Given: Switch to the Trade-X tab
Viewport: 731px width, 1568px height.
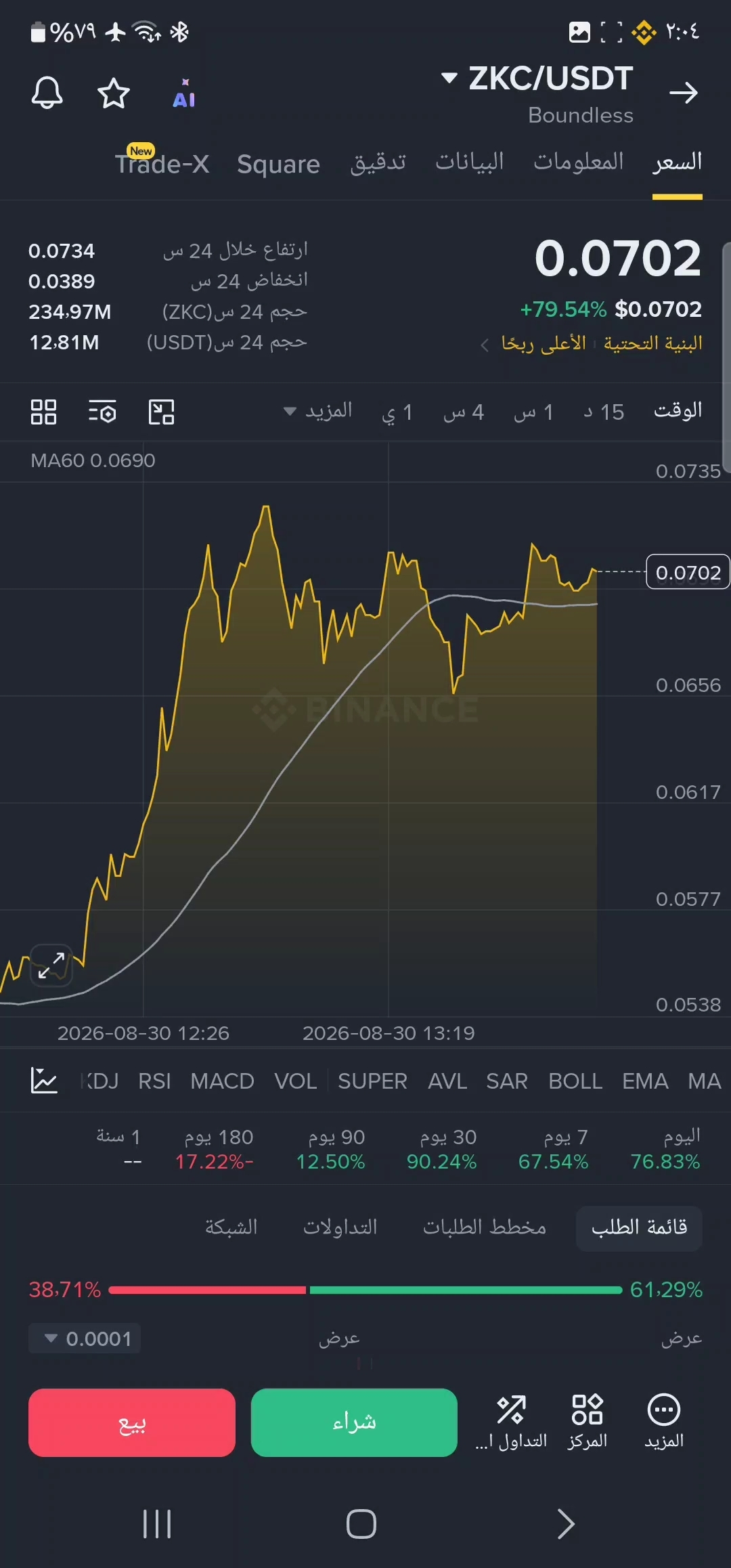Looking at the screenshot, I should 162,163.
